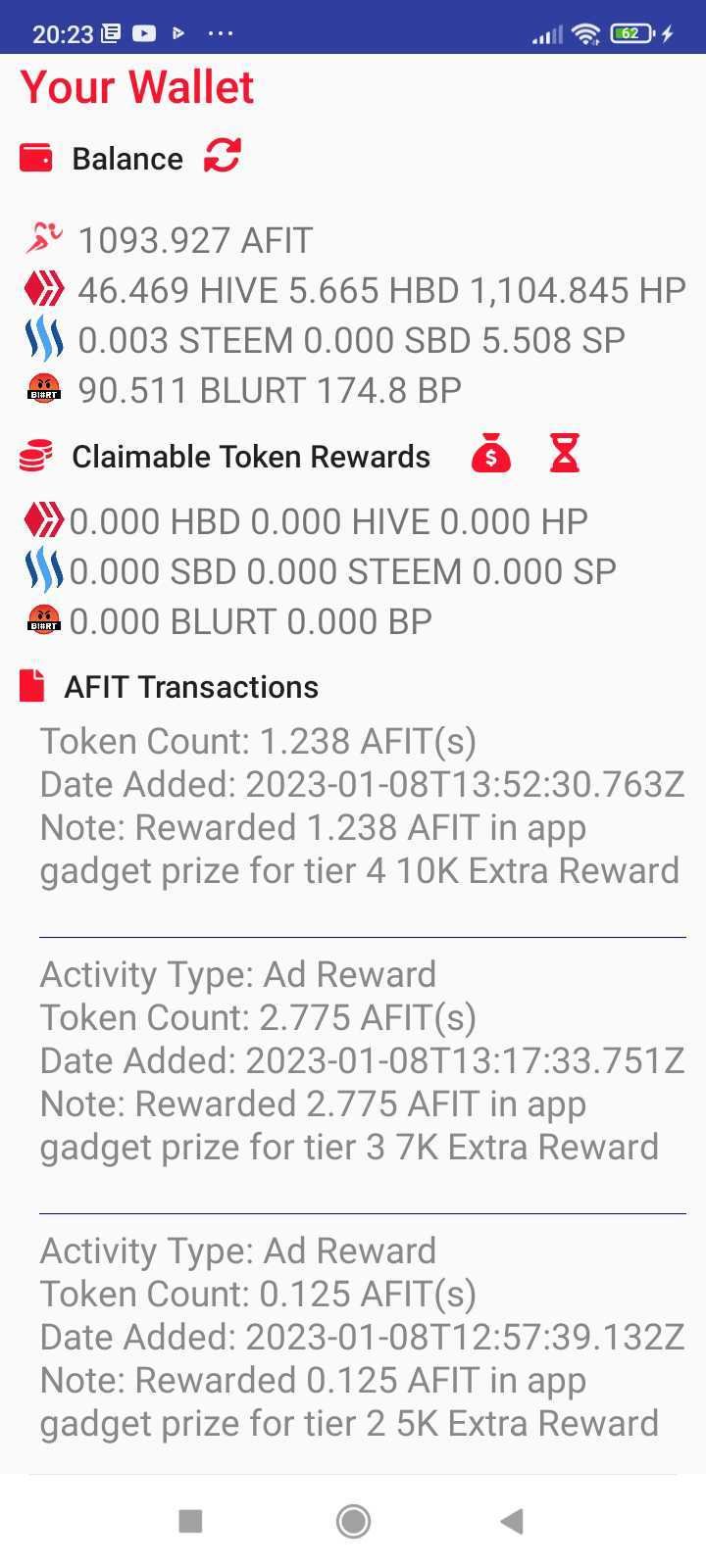Go back using the system back button
The height and width of the screenshot is (1568, 706).
[512, 1521]
